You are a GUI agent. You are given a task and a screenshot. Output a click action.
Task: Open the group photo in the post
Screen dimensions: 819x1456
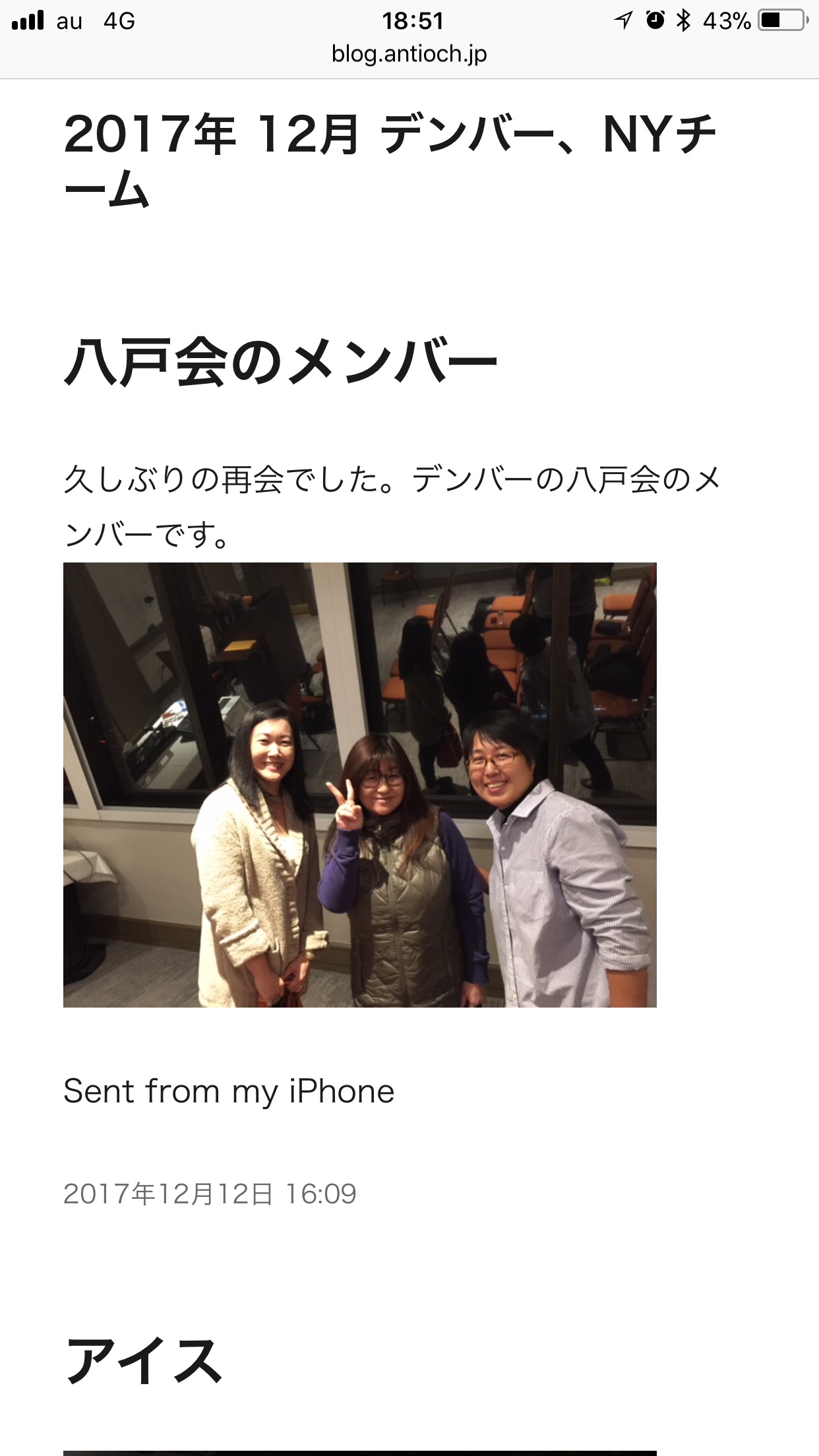(359, 785)
